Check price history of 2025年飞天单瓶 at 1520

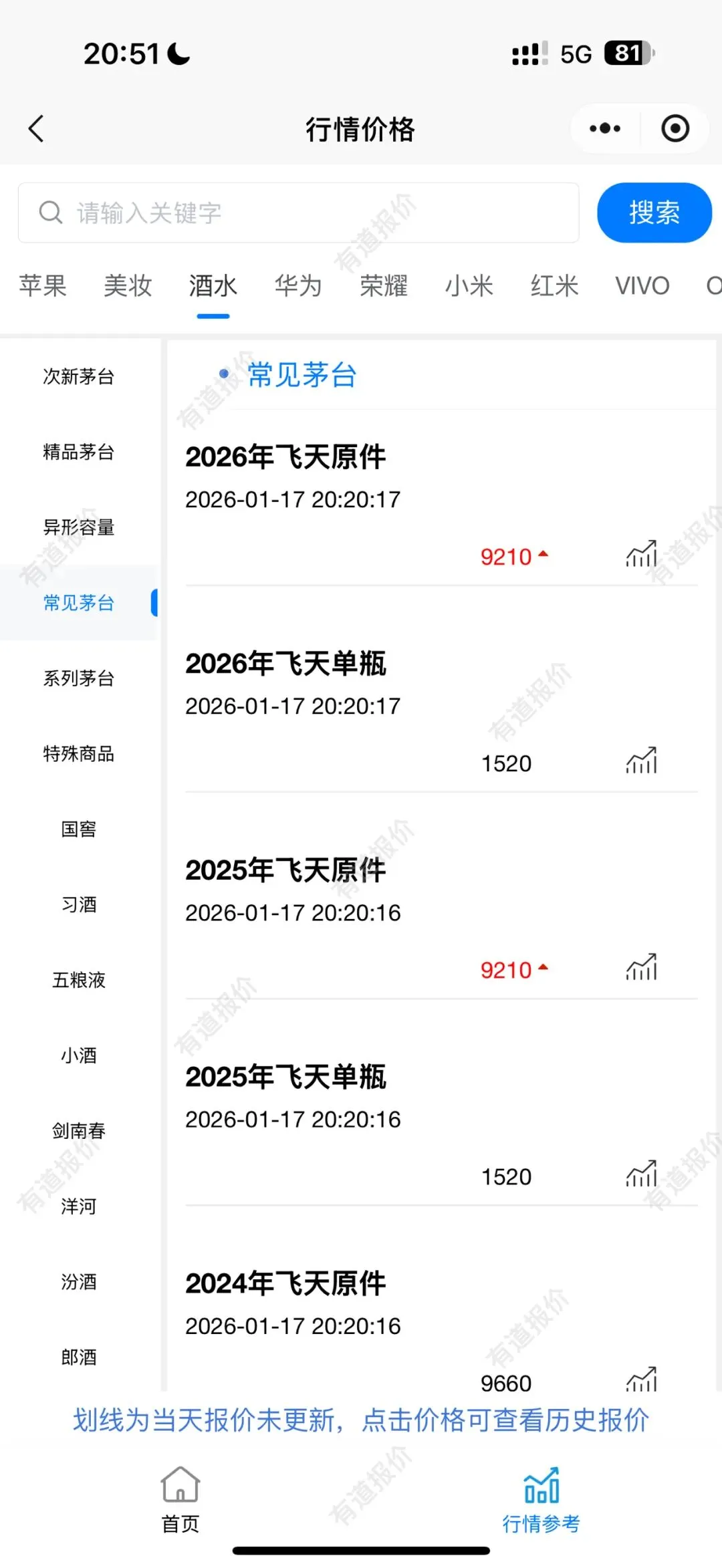[506, 1177]
